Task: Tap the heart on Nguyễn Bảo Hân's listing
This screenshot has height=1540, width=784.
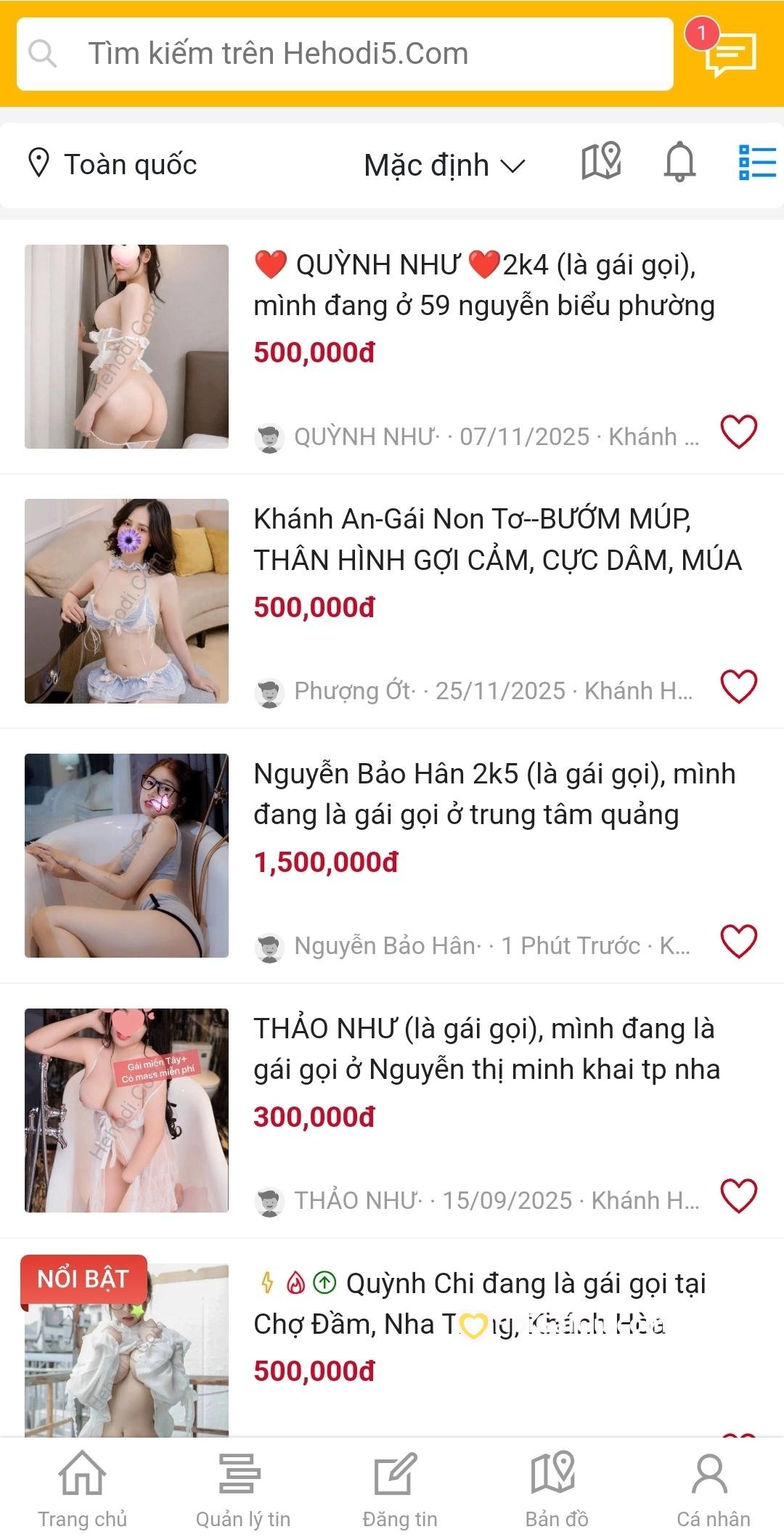Action: (738, 942)
